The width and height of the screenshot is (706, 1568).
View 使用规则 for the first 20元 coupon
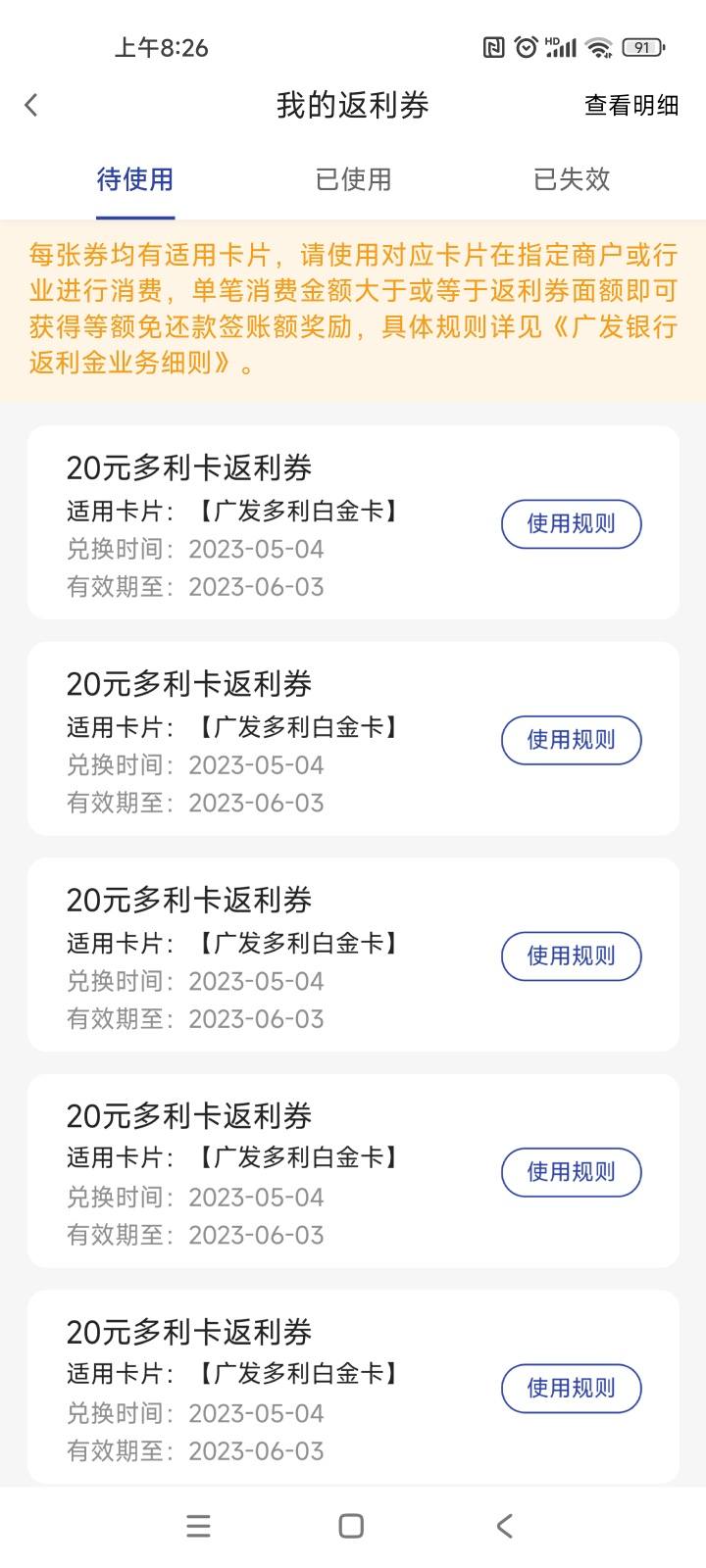tap(572, 523)
